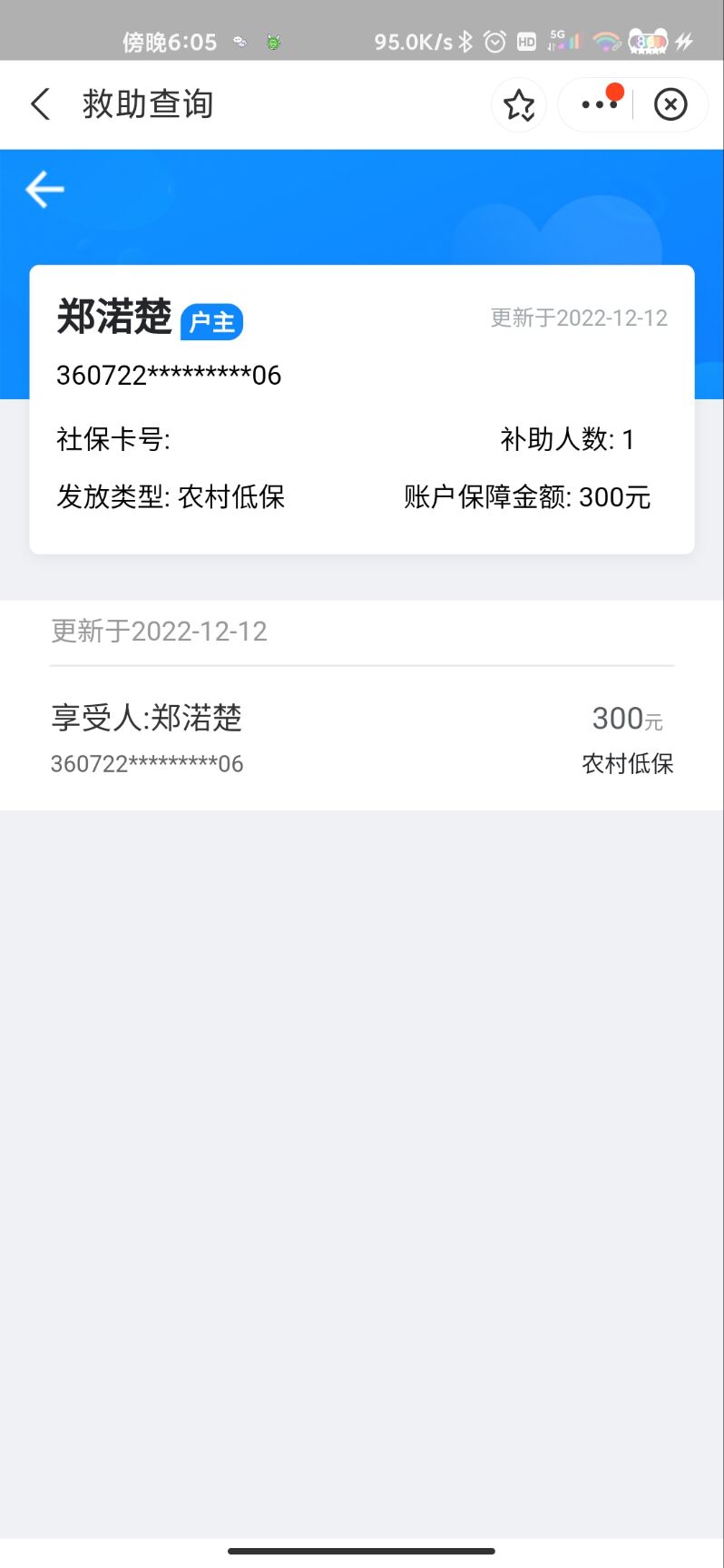This screenshot has width=724, height=1568.
Task: Tap the white back arrow on banner
Action: (x=44, y=189)
